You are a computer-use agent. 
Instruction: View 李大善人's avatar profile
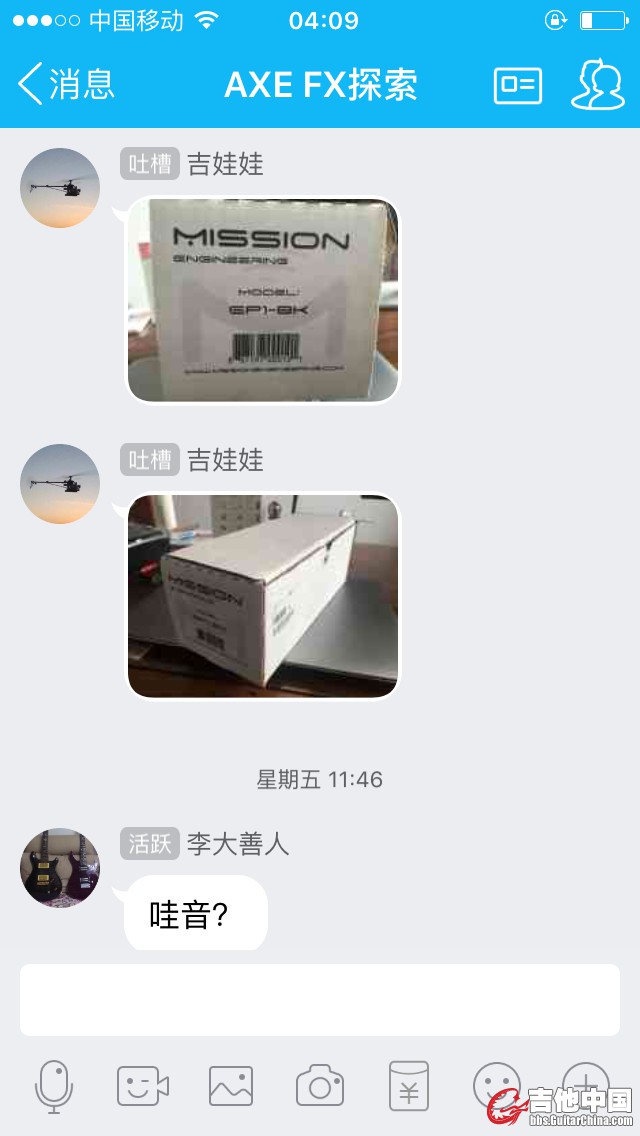tap(60, 867)
